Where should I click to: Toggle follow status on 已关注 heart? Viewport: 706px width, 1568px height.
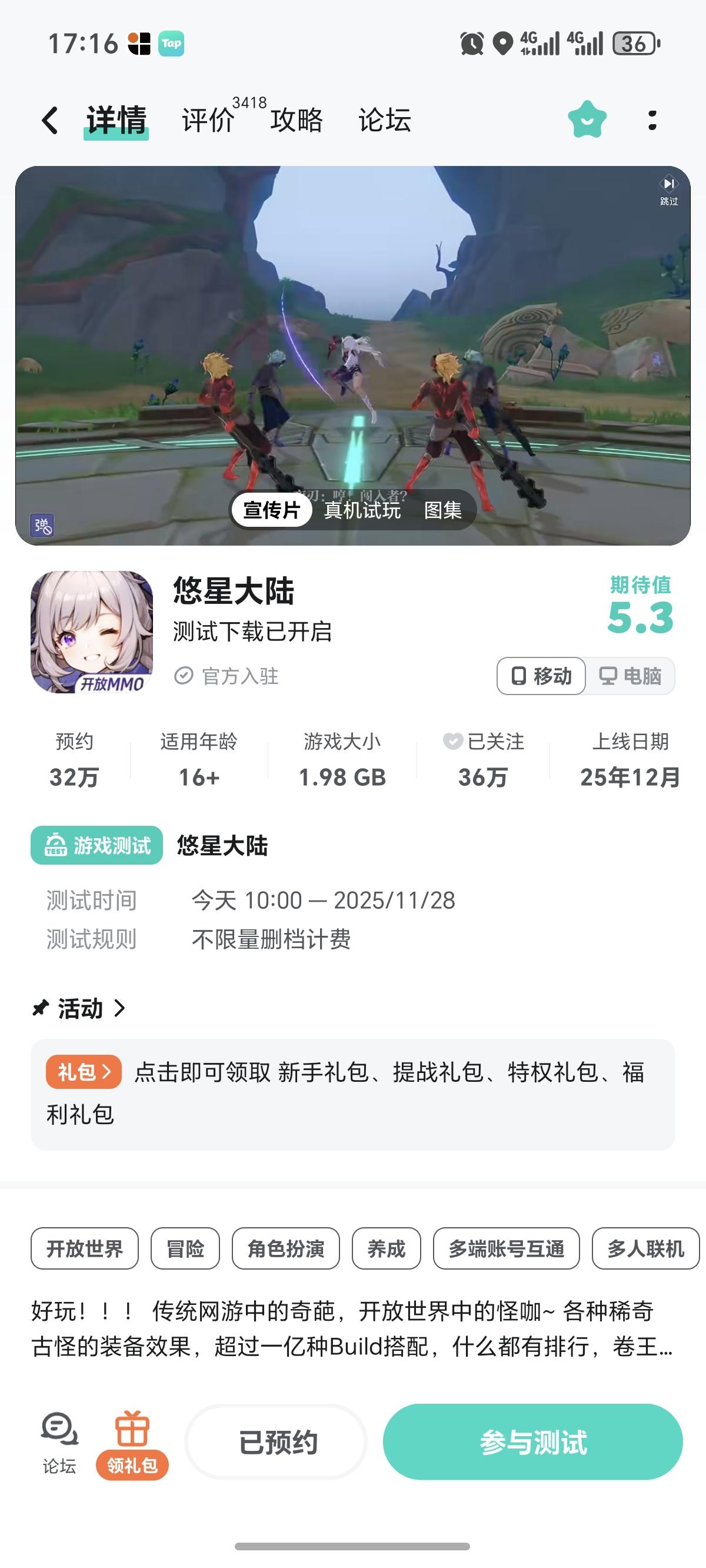tap(452, 743)
